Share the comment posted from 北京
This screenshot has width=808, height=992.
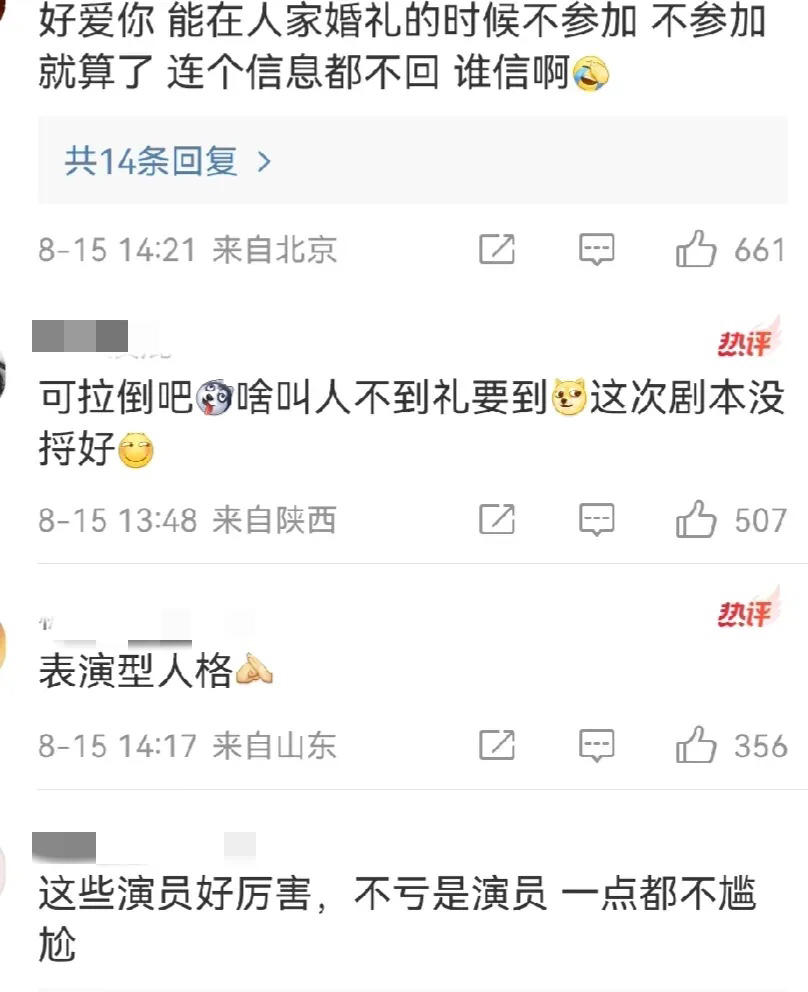coord(497,249)
